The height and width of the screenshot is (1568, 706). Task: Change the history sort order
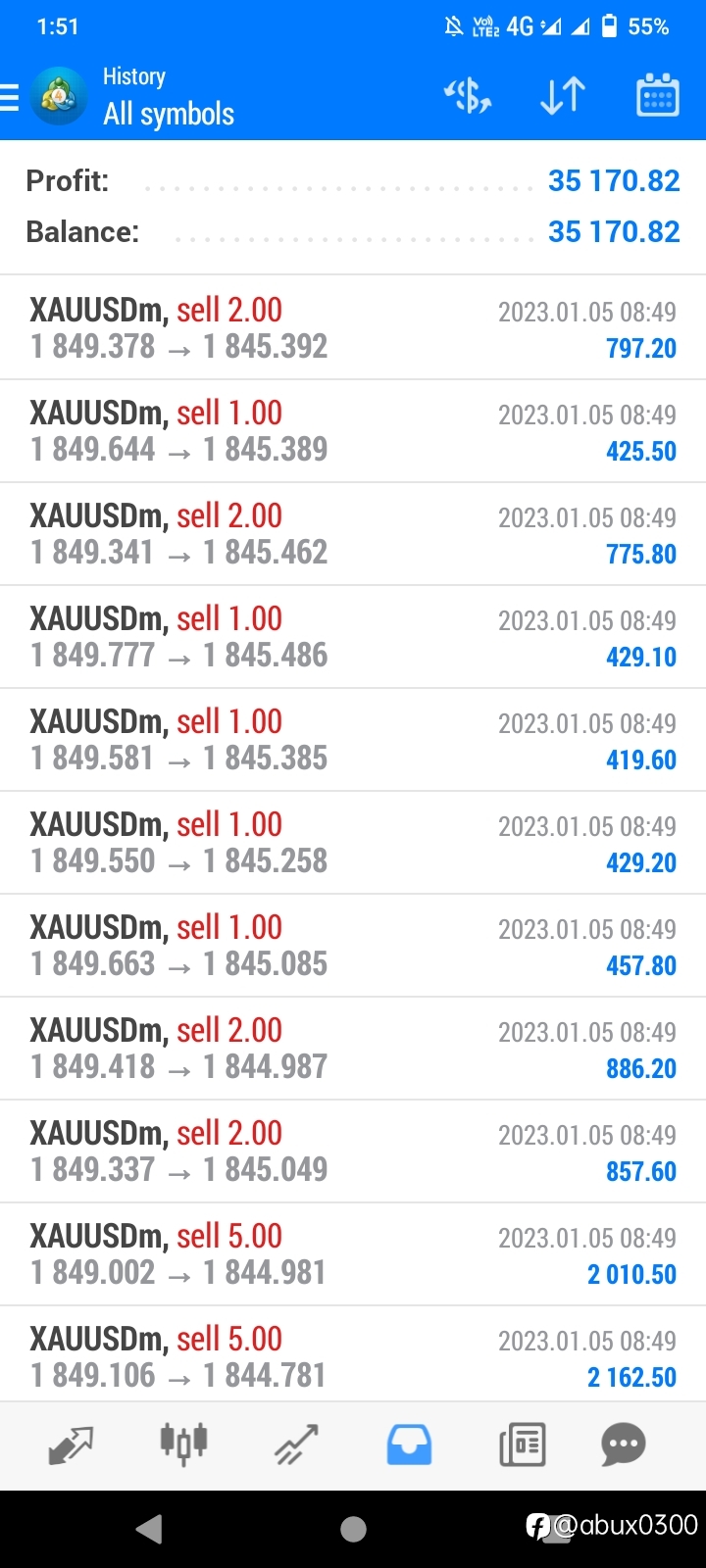[563, 96]
